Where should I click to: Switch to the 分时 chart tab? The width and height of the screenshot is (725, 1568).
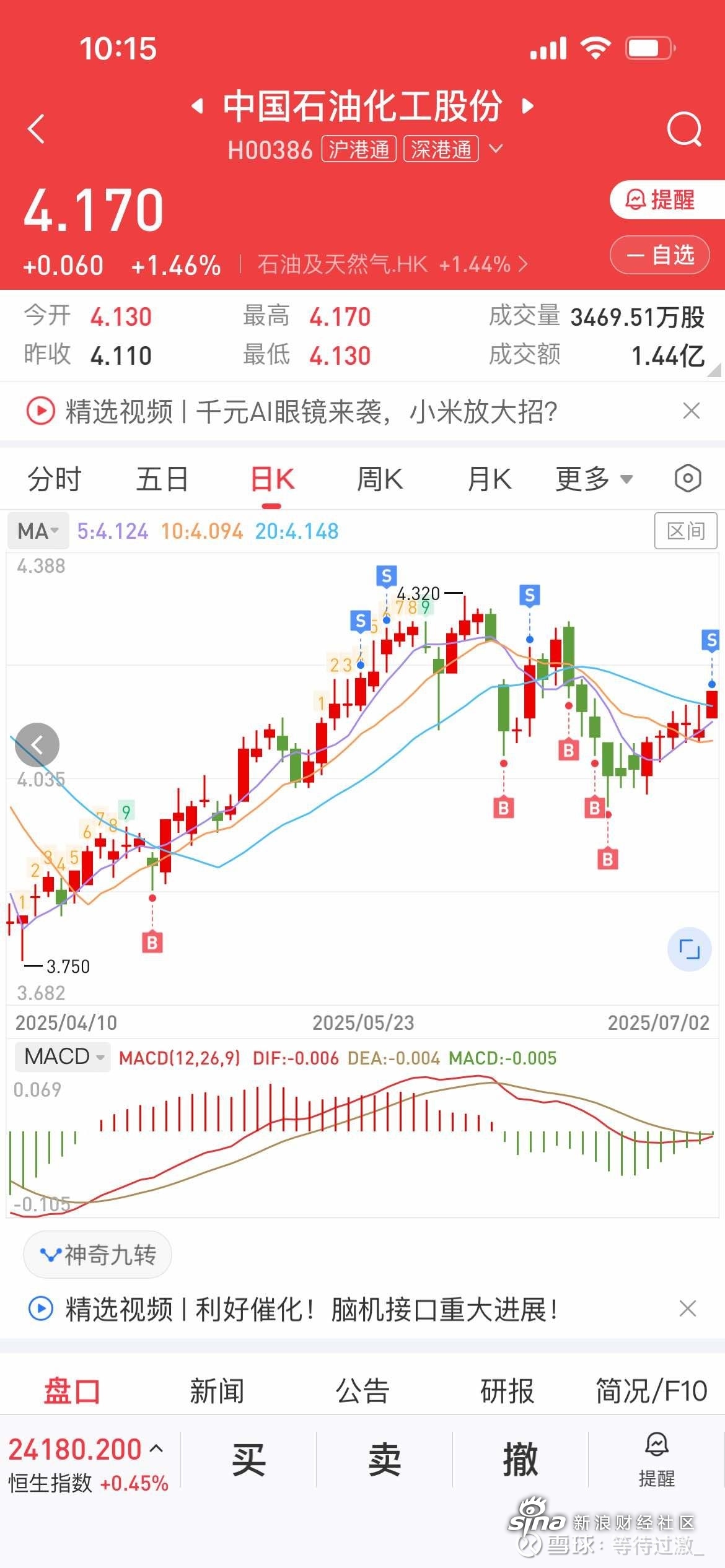tap(55, 479)
